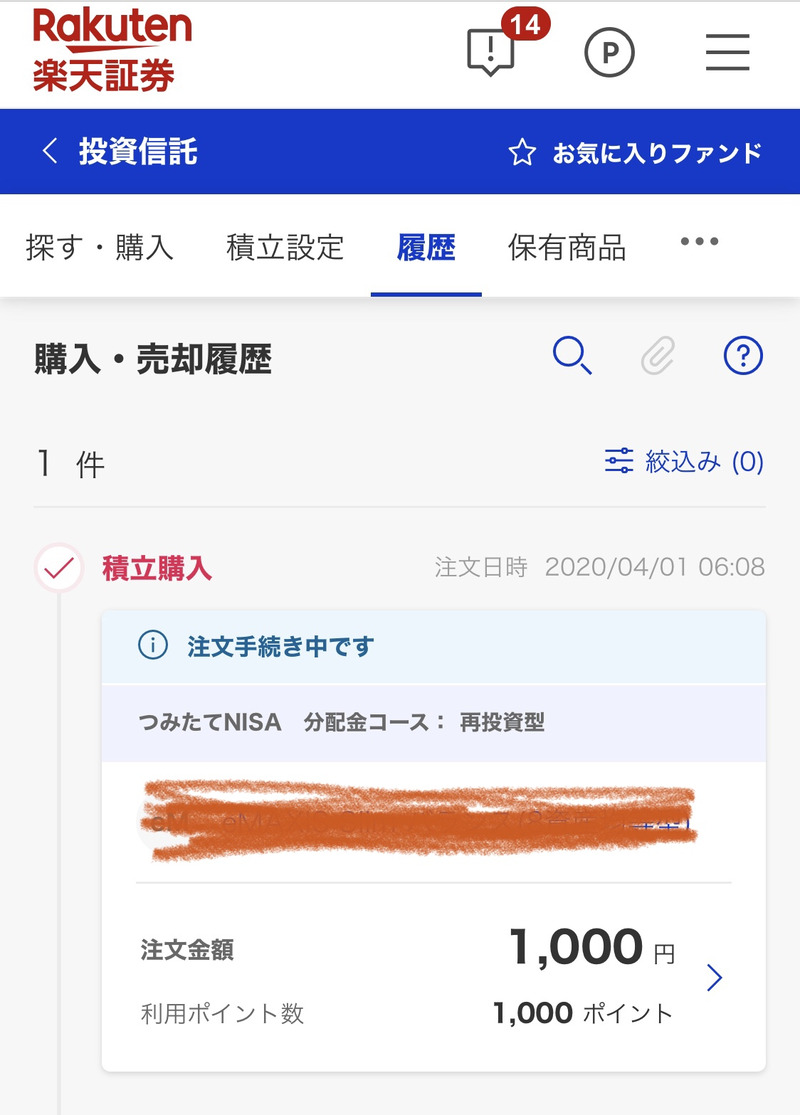Open the points P icon
The image size is (800, 1115).
click(610, 53)
